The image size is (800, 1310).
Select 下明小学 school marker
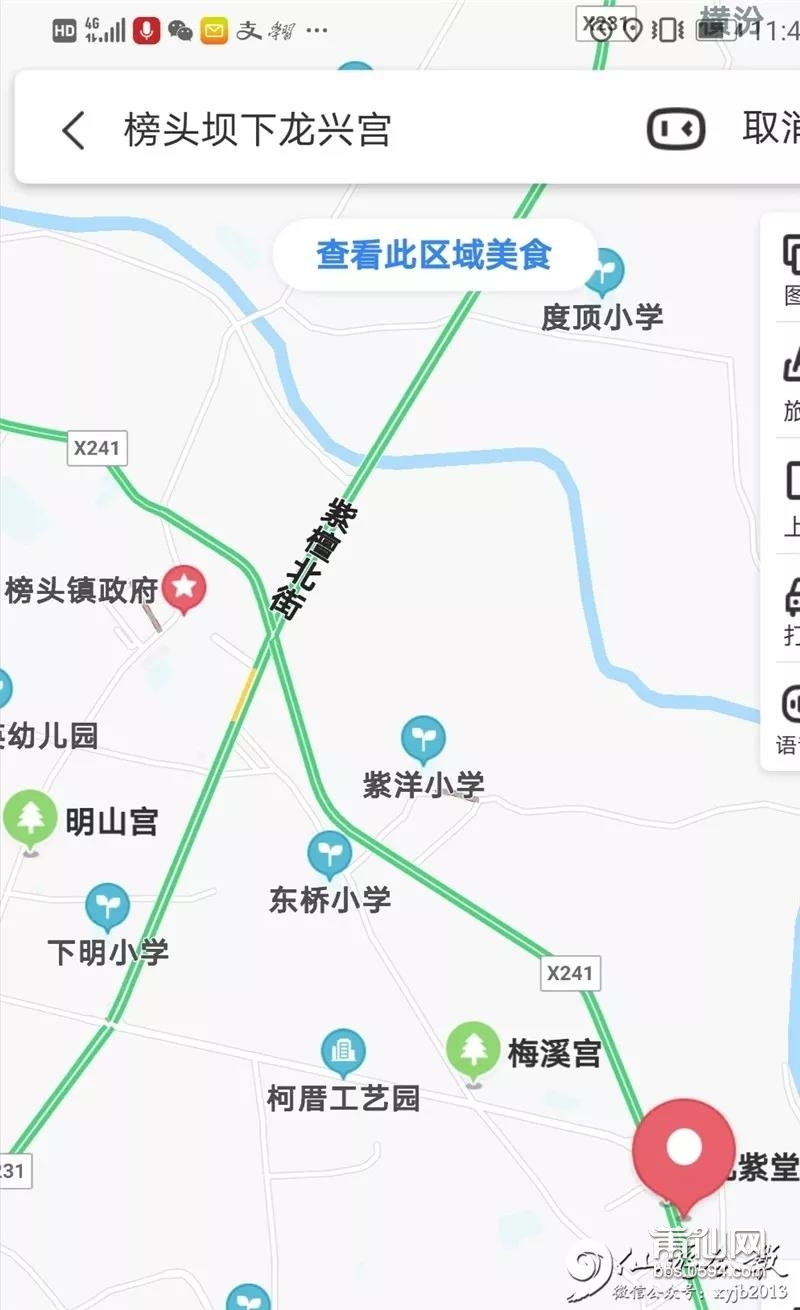point(107,907)
